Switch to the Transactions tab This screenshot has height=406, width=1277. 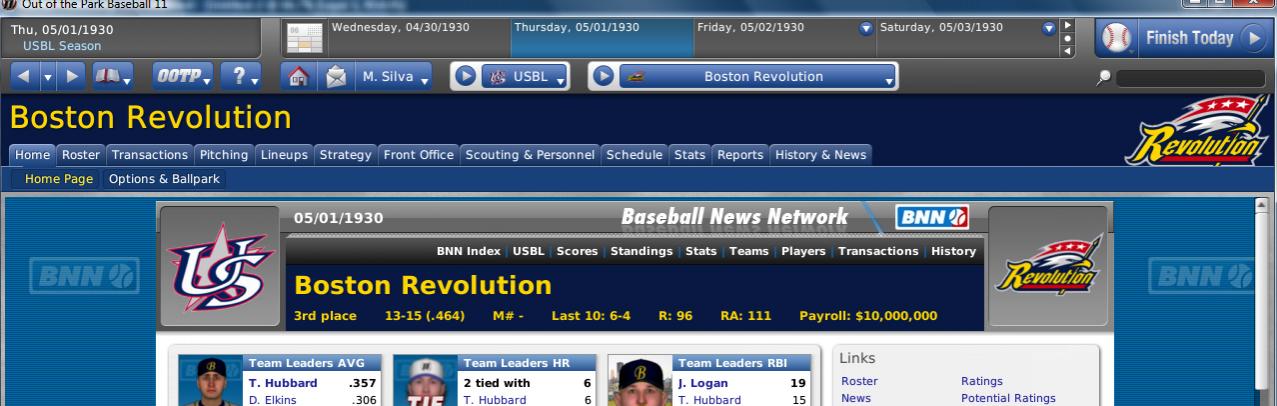tap(150, 155)
